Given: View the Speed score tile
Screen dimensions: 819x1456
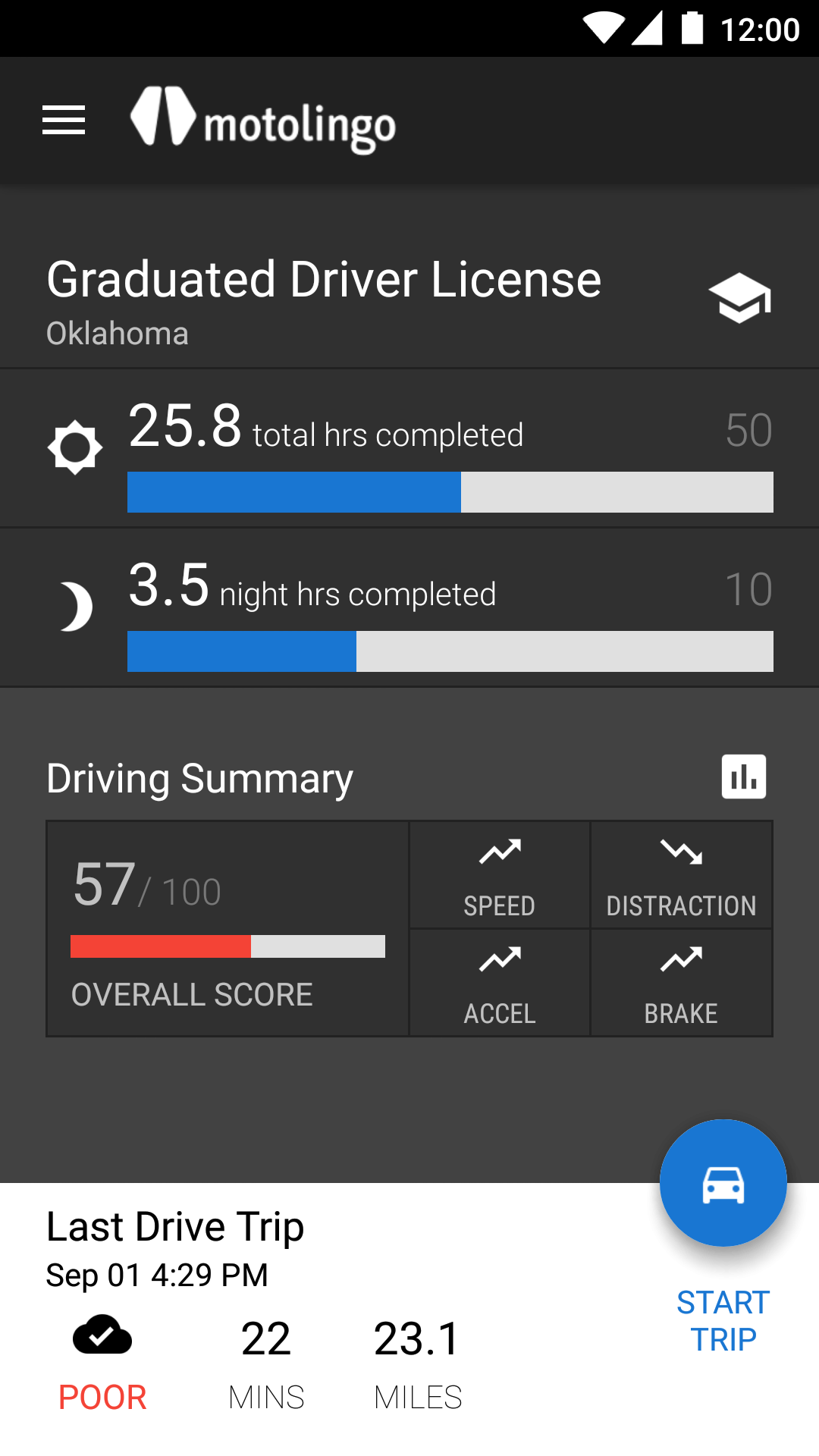Looking at the screenshot, I should [x=500, y=875].
